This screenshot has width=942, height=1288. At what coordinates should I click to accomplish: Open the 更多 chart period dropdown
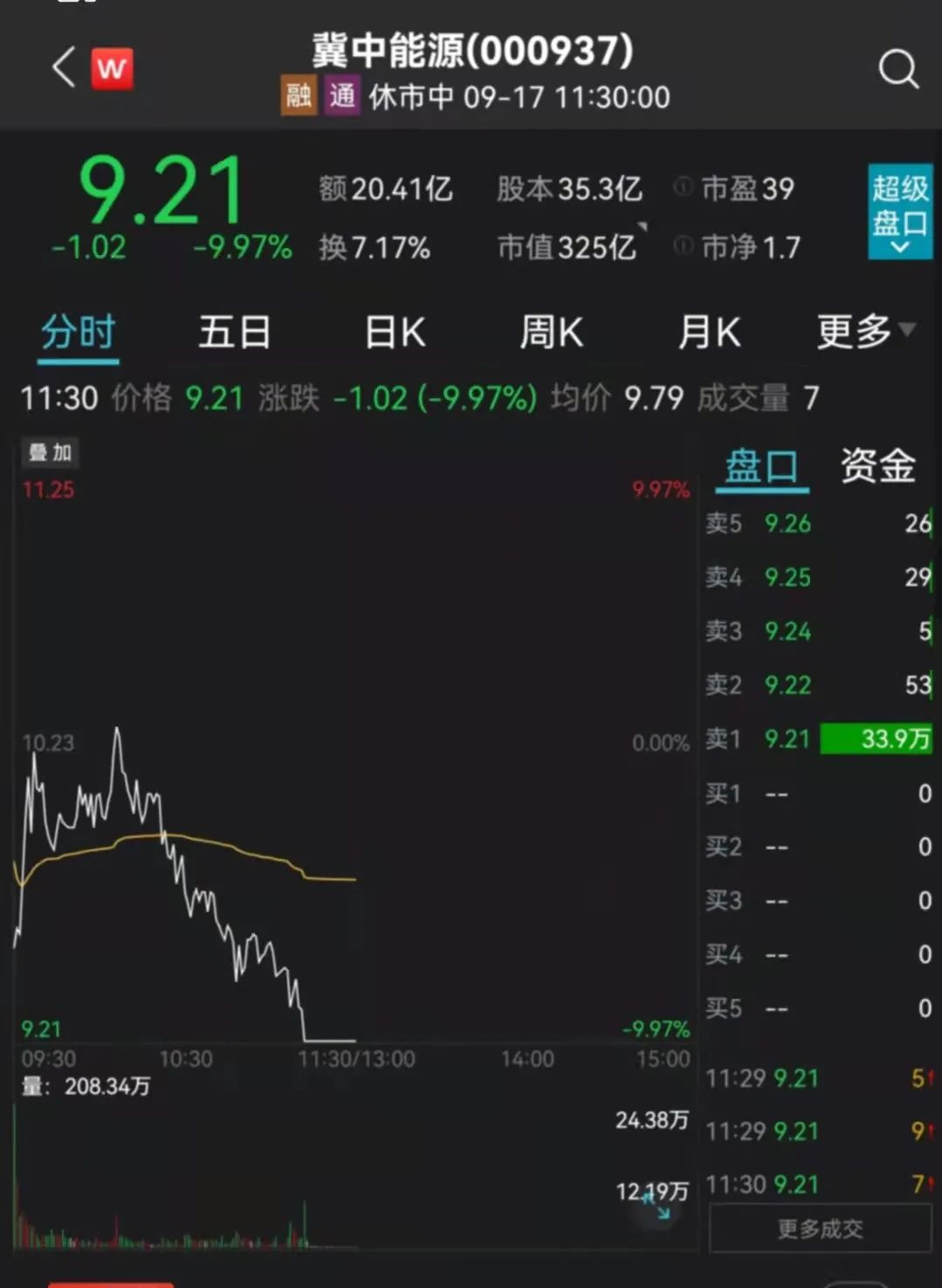click(x=864, y=332)
